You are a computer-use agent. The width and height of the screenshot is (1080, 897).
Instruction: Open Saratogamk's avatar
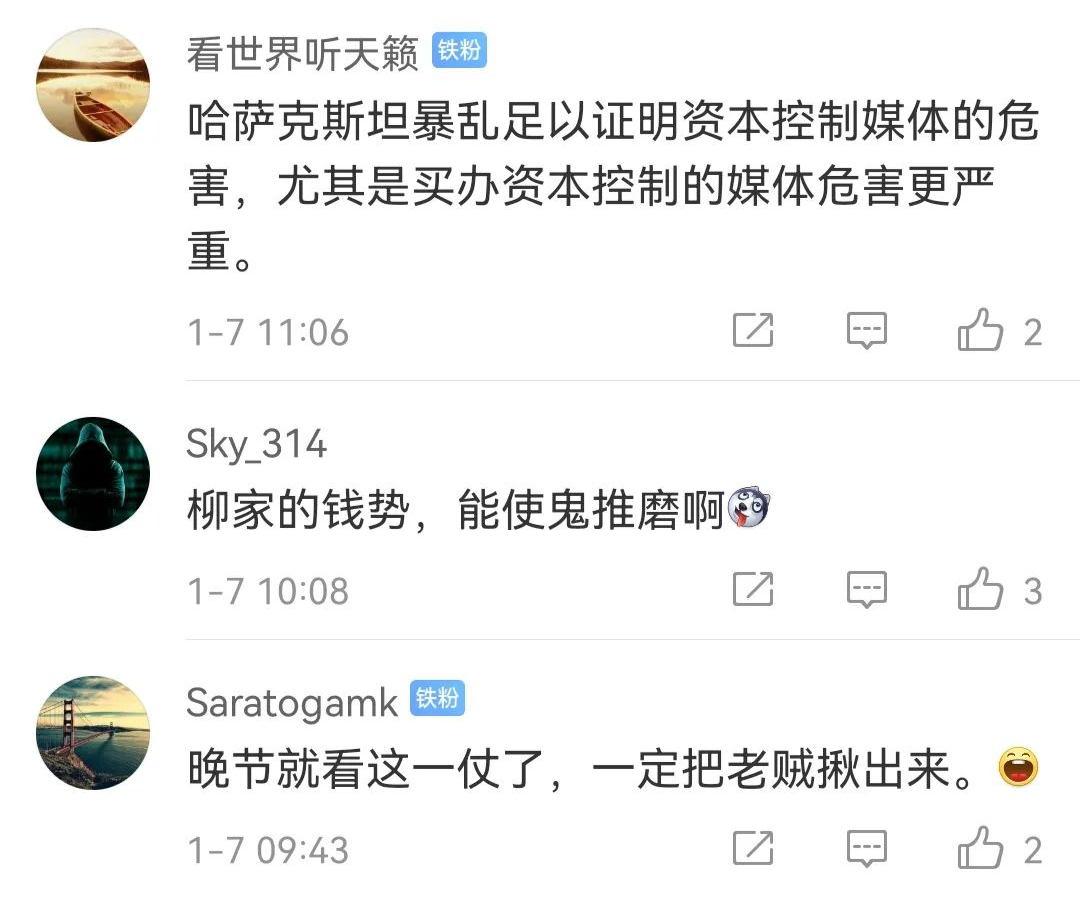tap(93, 733)
